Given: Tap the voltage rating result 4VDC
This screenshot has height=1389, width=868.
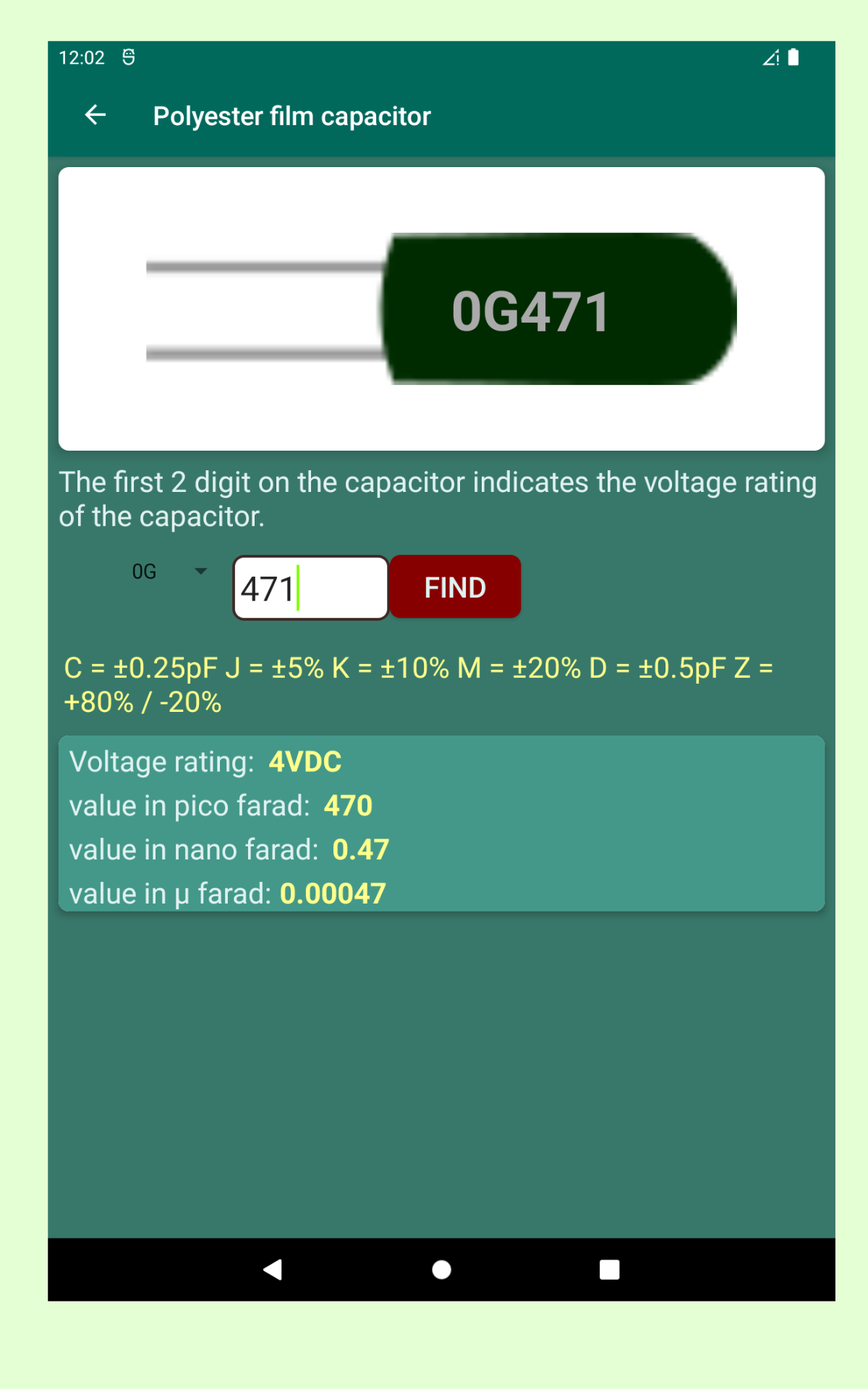Looking at the screenshot, I should point(305,762).
